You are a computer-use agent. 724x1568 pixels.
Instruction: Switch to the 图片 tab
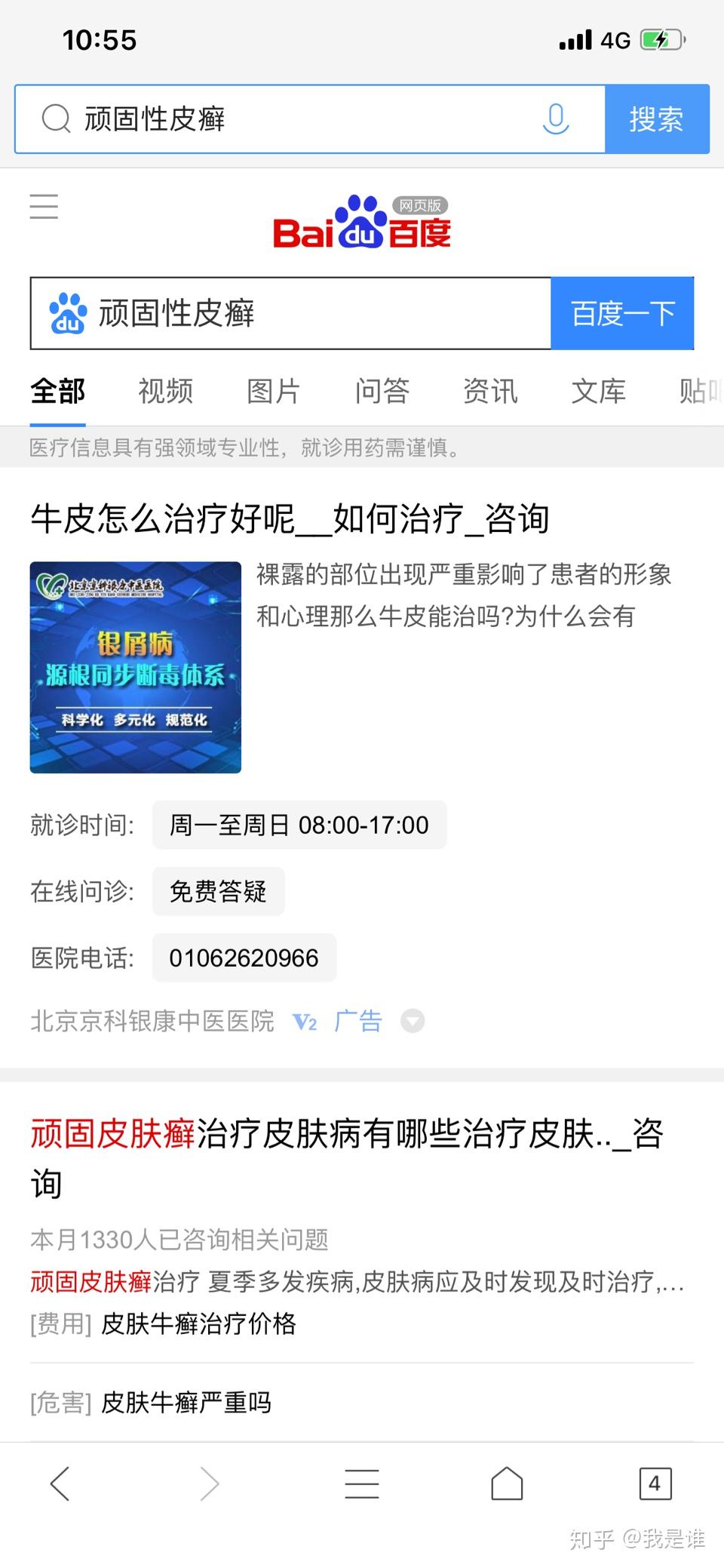tap(274, 391)
